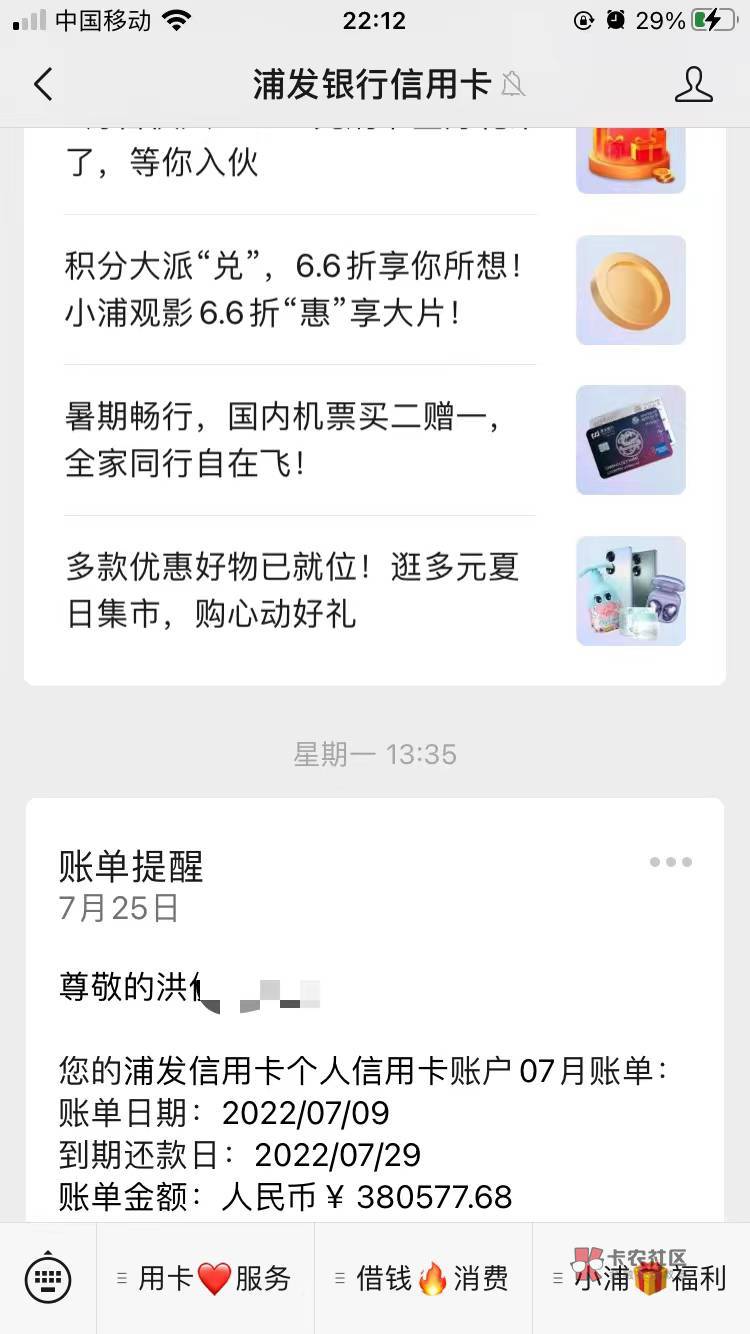Open the 积分大派"兑" 6.6折 article
750x1334 pixels.
pos(375,290)
